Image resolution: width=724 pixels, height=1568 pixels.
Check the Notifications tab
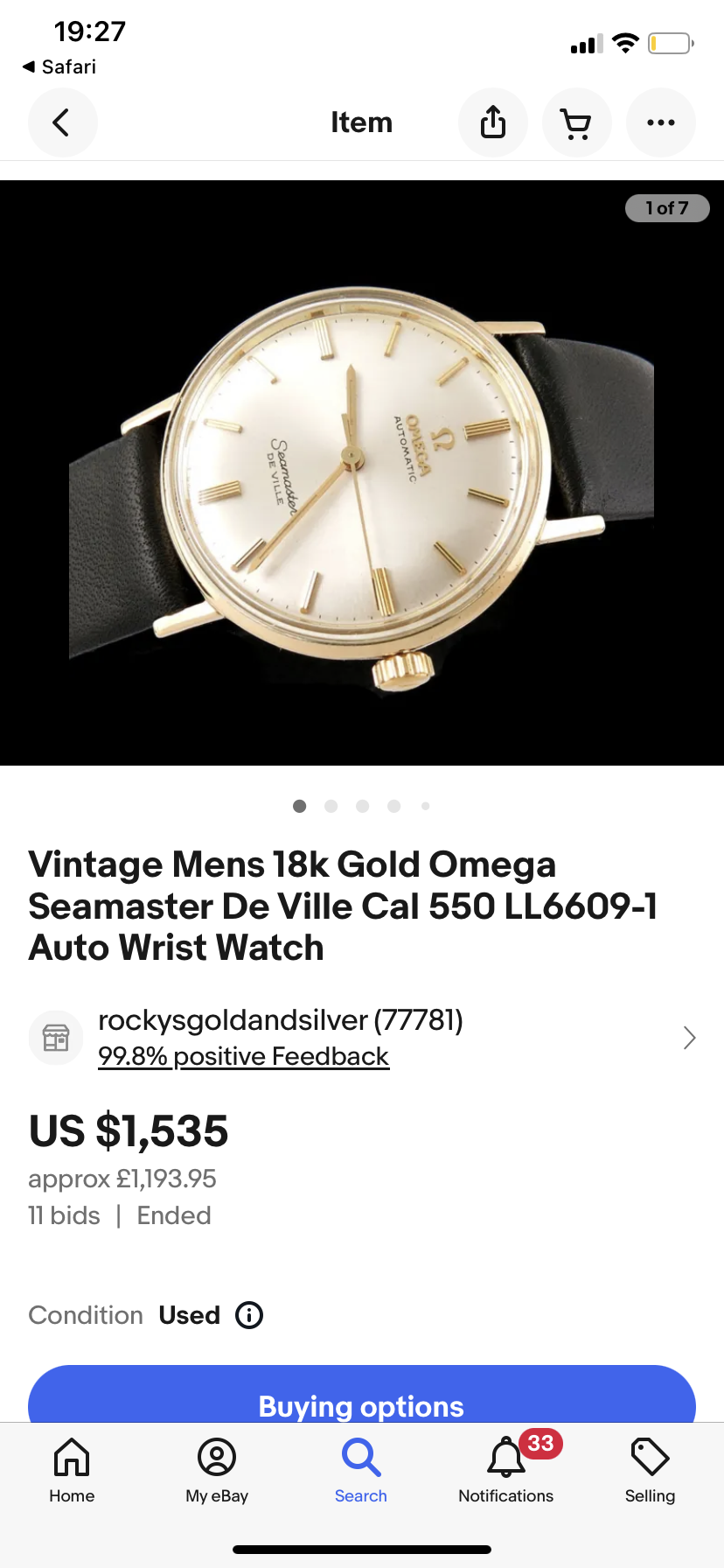(505, 1471)
